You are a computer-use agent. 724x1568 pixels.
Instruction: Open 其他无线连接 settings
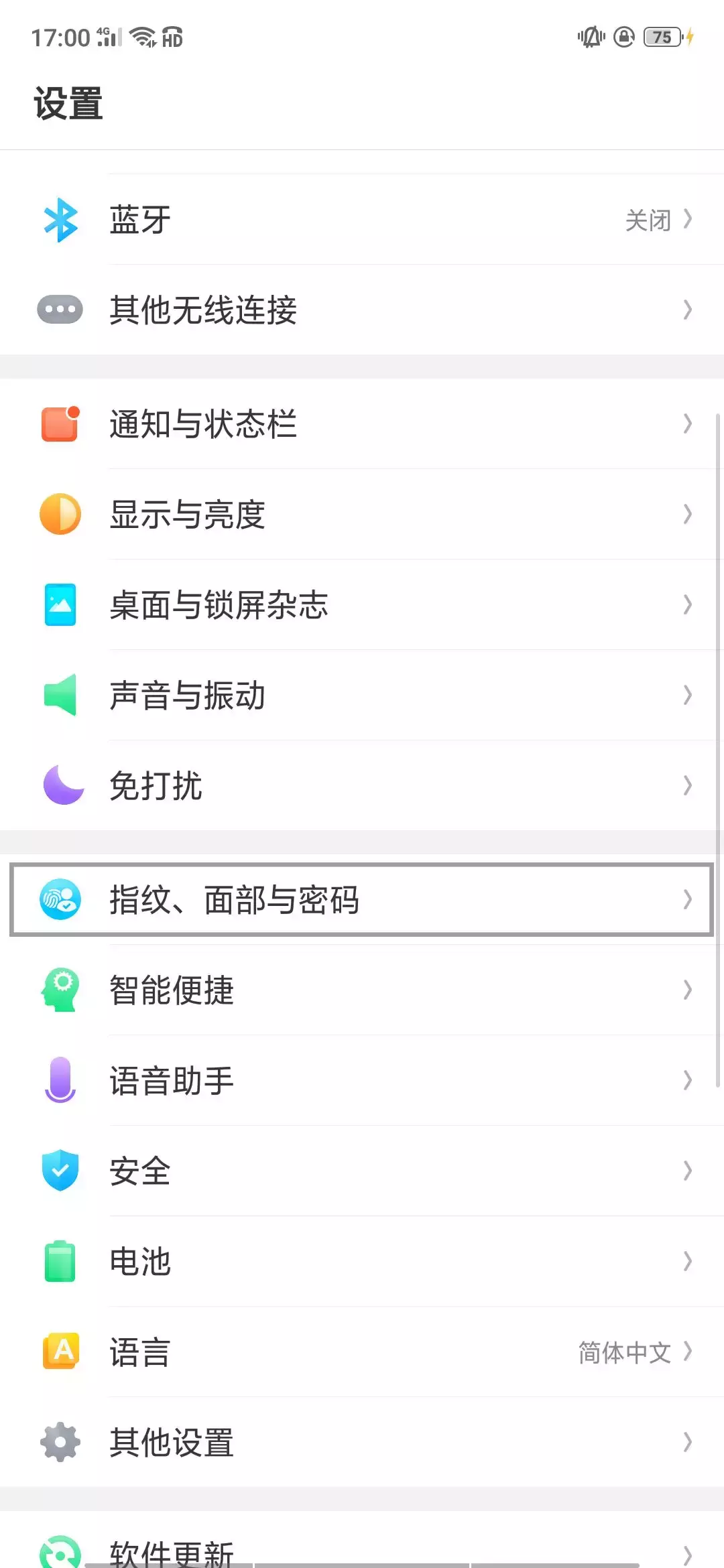[x=362, y=310]
